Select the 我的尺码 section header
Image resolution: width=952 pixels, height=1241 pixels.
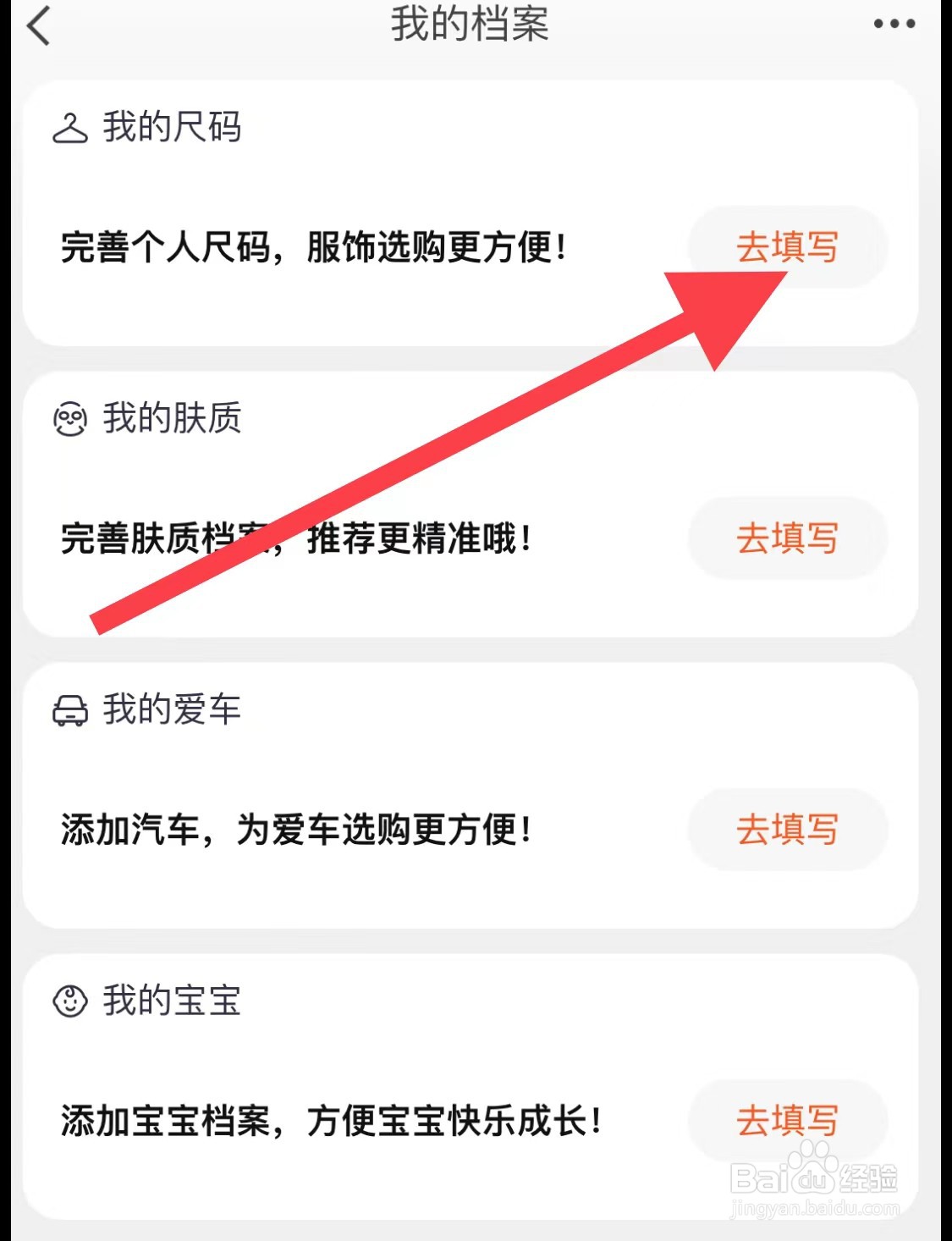tap(171, 128)
